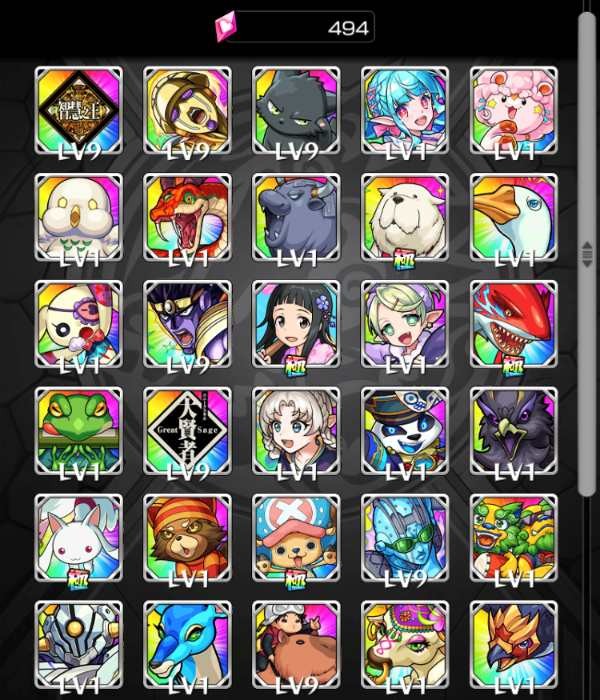The image size is (600, 700).
Task: Select the panda in captain hat tile
Action: [405, 431]
